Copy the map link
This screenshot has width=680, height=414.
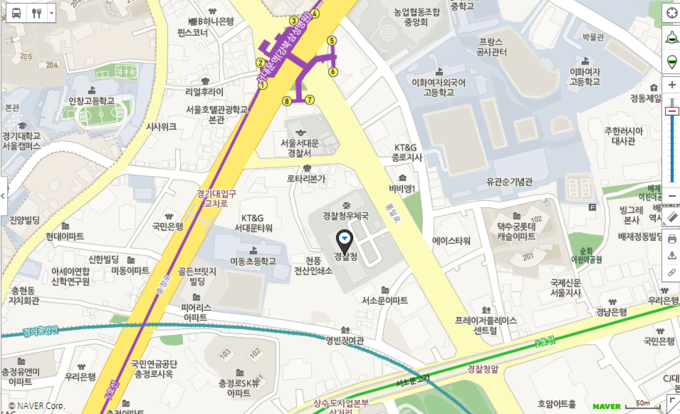coord(671,272)
